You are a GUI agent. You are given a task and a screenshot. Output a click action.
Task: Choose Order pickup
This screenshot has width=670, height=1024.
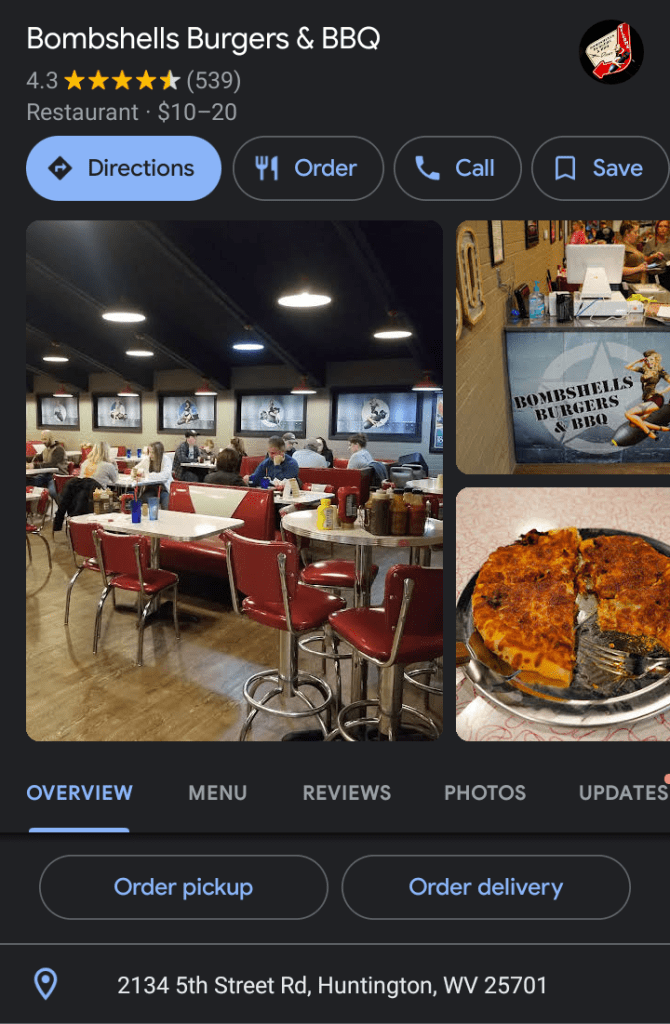coord(183,887)
